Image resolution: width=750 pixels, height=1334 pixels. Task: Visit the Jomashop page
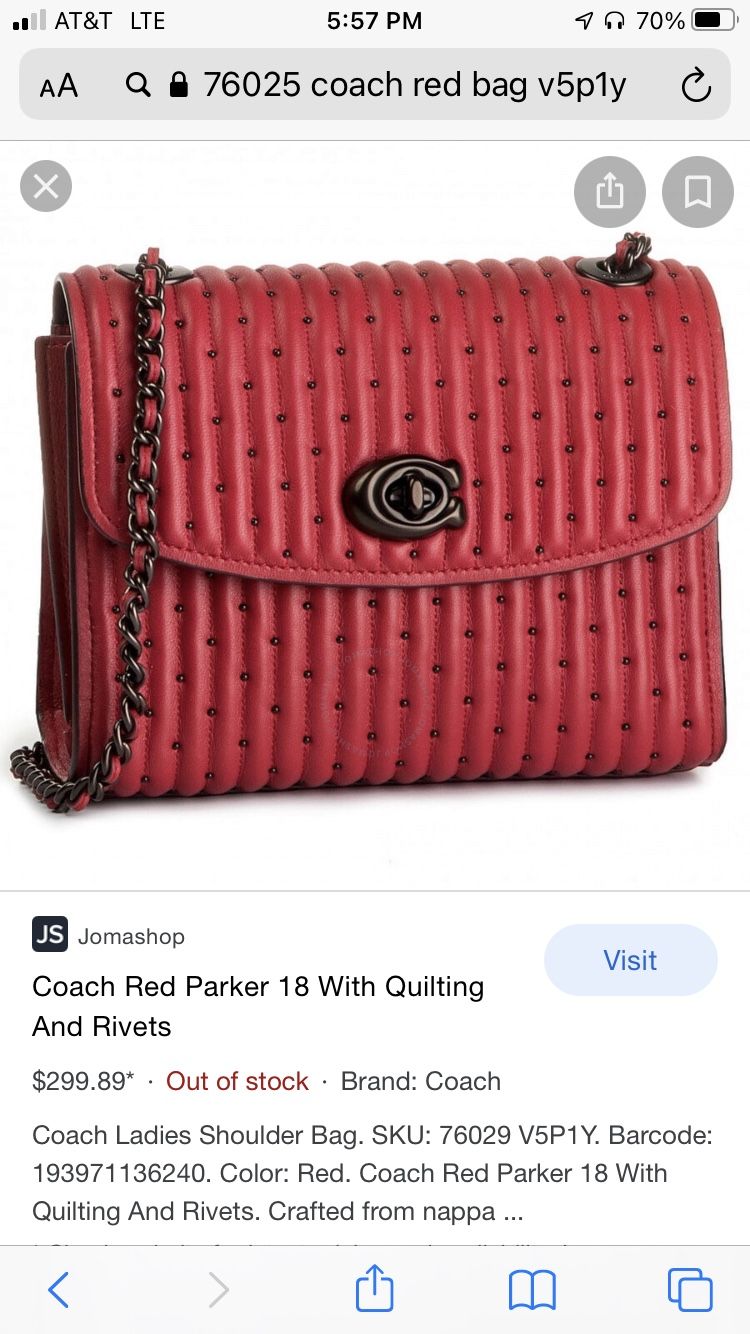click(x=631, y=960)
